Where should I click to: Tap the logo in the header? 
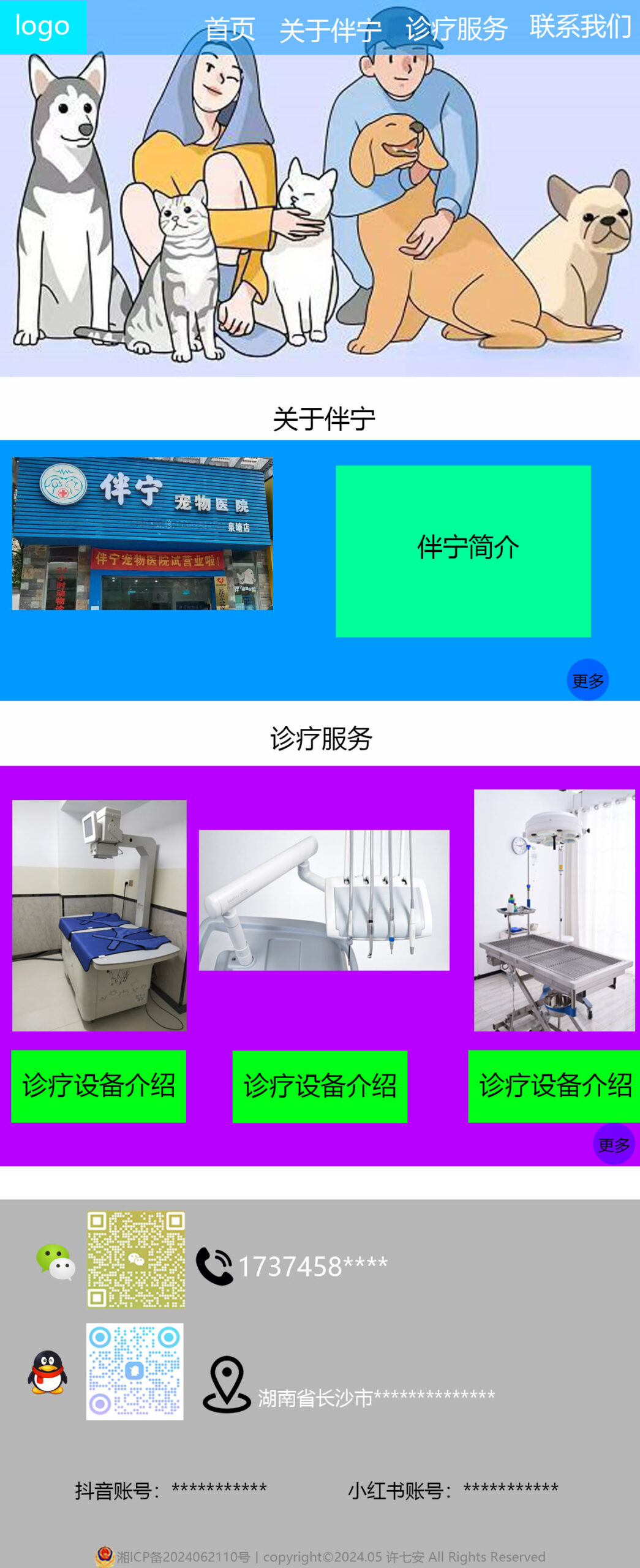(43, 27)
